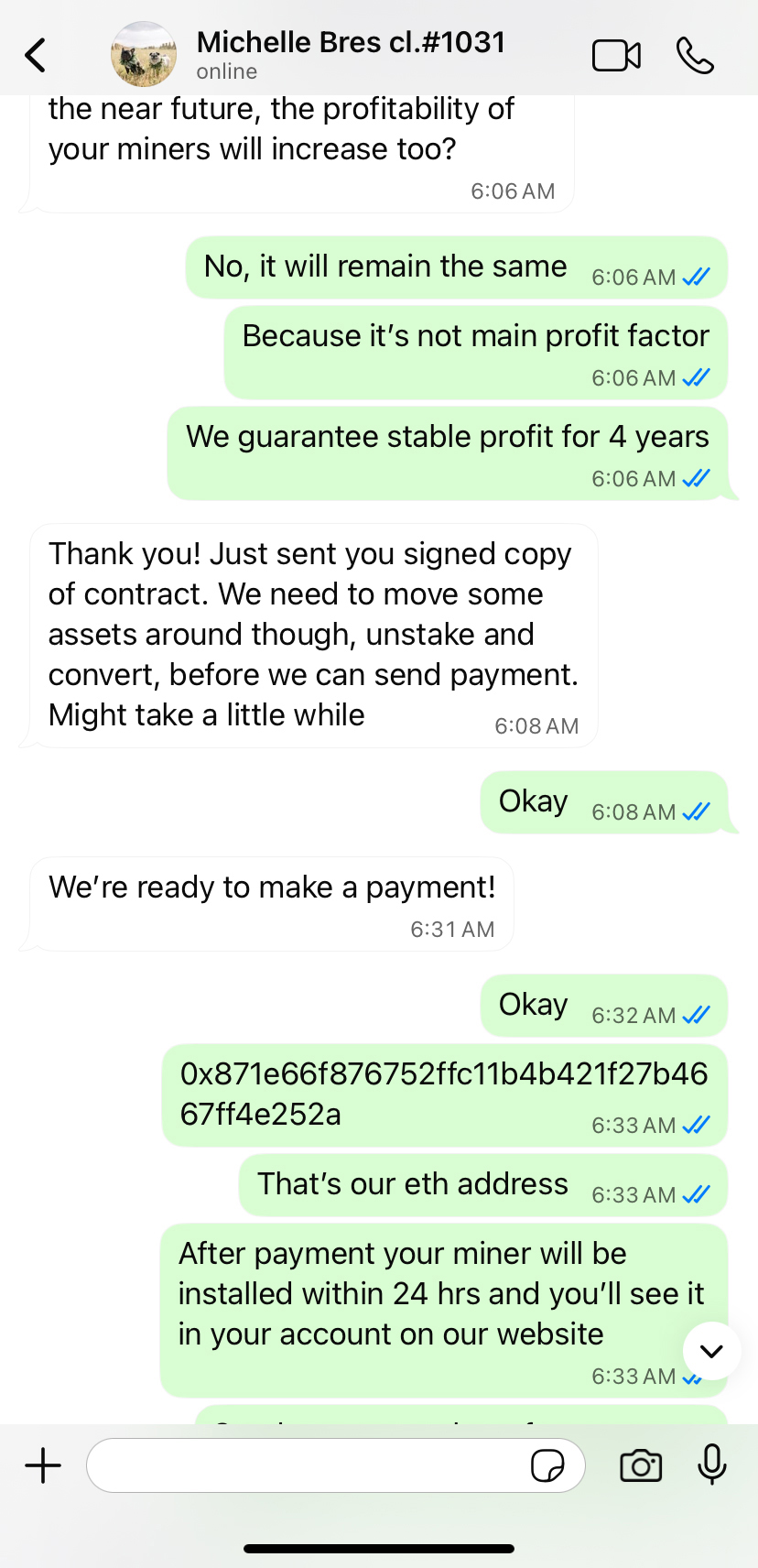Jump to the latest message with down arrow
Viewport: 758px width, 1568px height.
pos(711,1351)
